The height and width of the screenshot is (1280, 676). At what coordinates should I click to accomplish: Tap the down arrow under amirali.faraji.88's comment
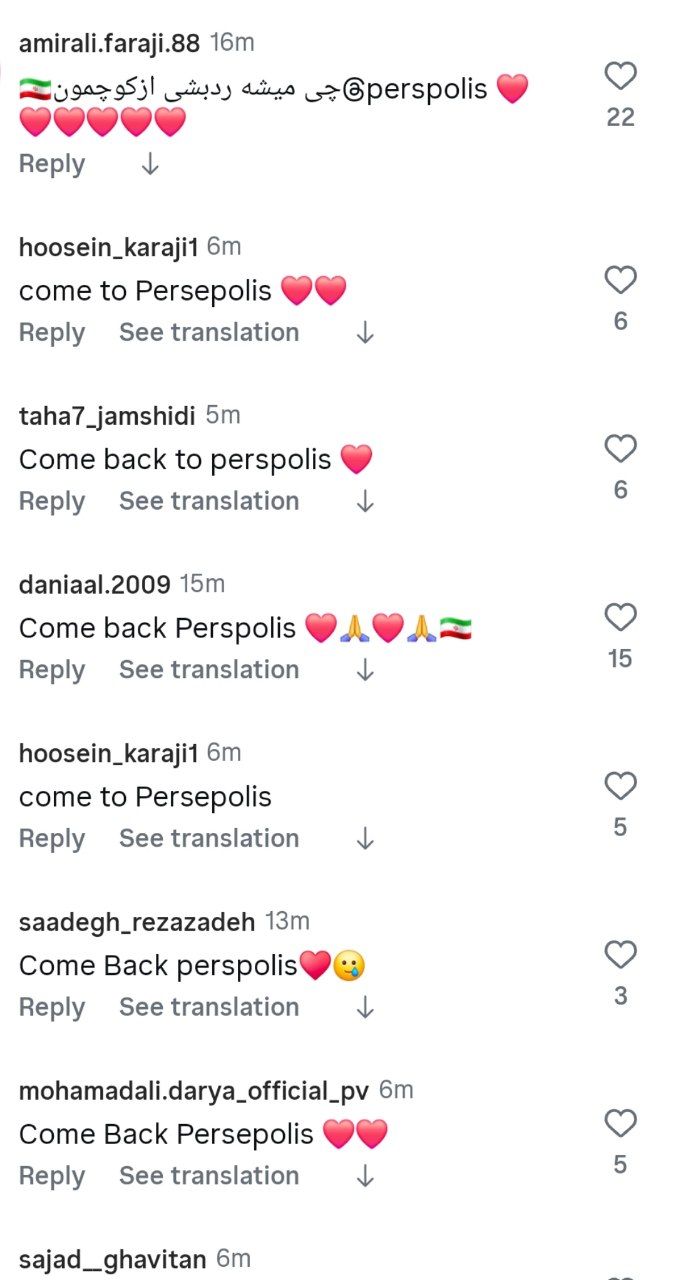tap(150, 165)
